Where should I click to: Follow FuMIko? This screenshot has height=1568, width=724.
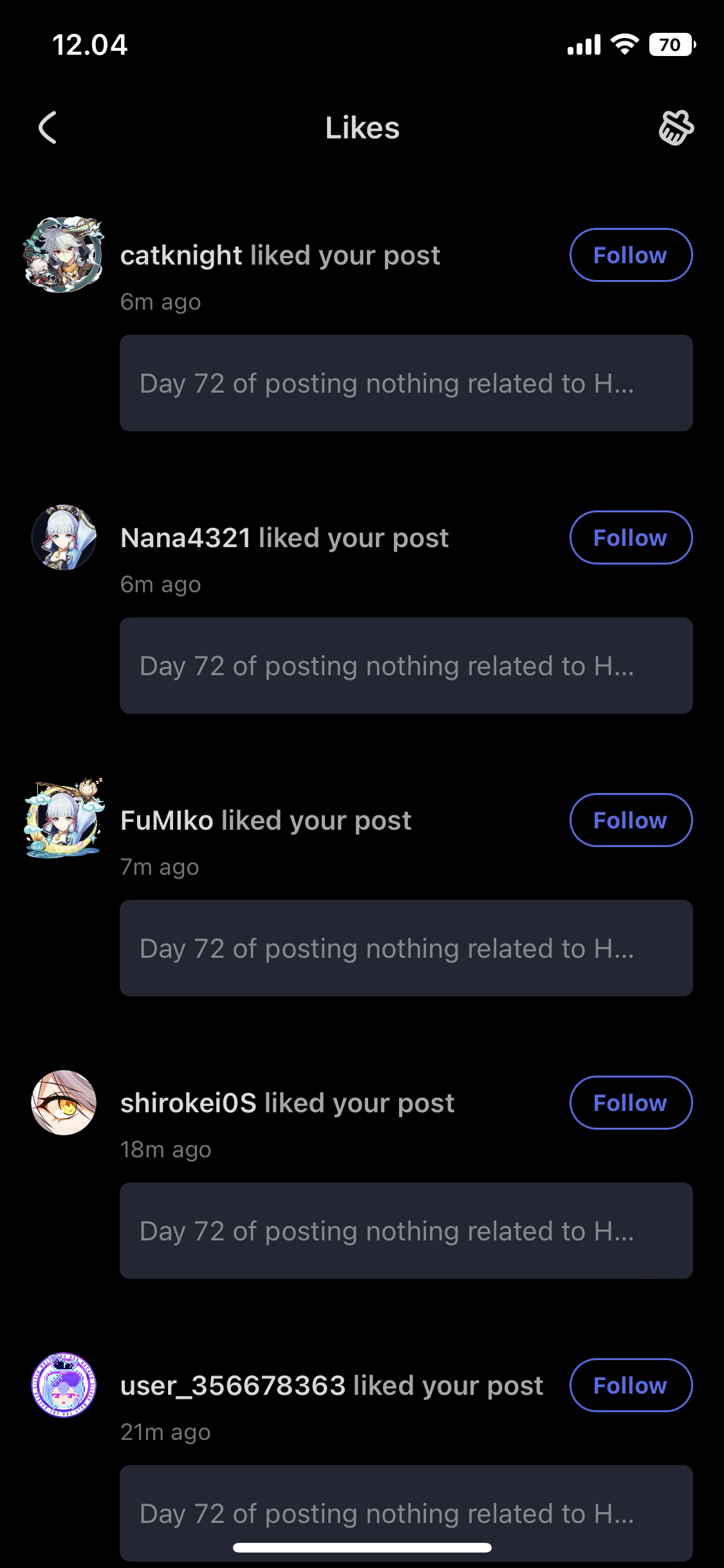(630, 819)
